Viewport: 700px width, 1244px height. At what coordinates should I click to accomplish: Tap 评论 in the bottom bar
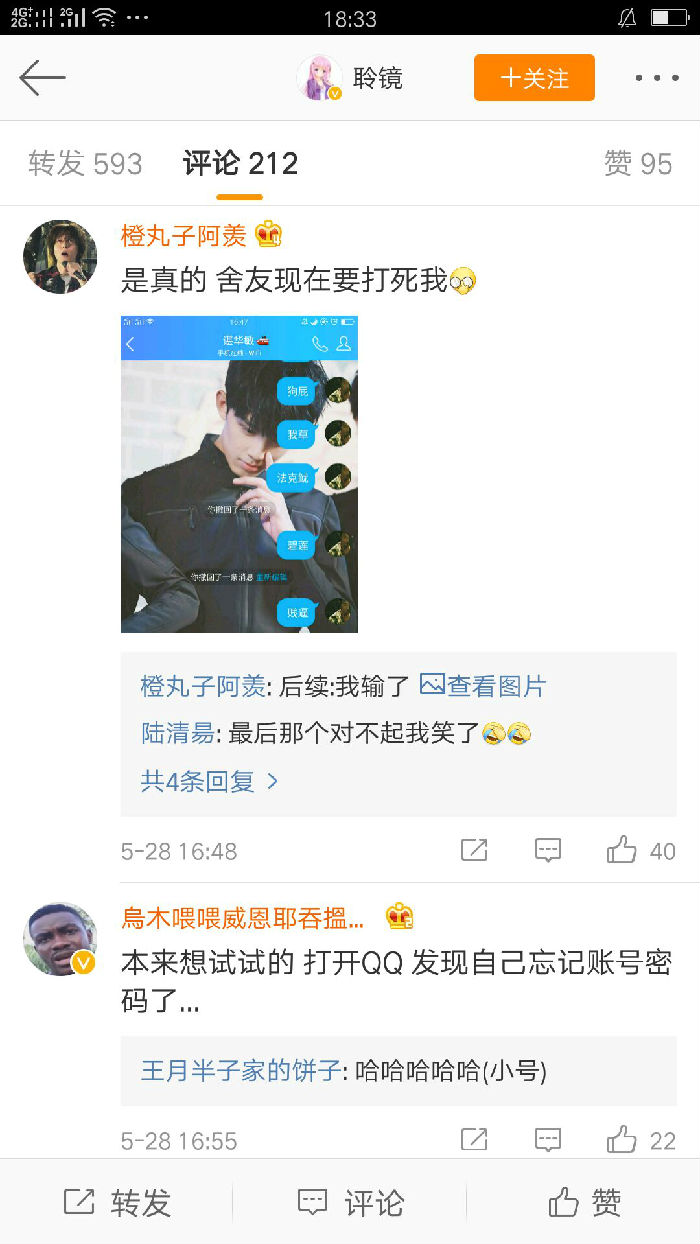[351, 1203]
